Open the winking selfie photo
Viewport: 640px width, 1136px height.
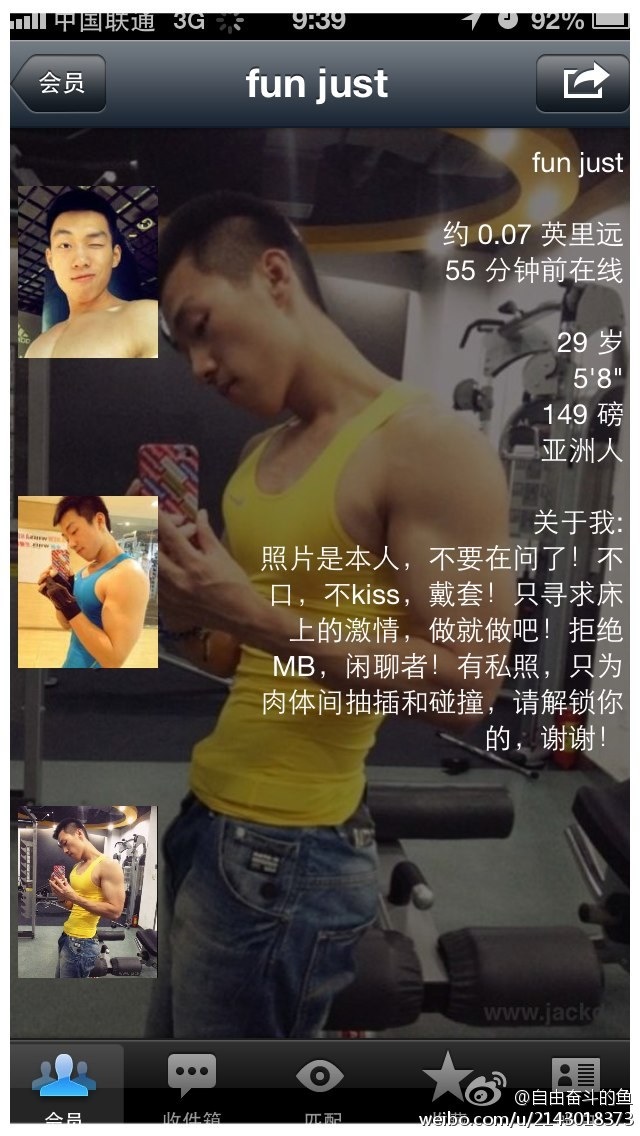click(88, 272)
